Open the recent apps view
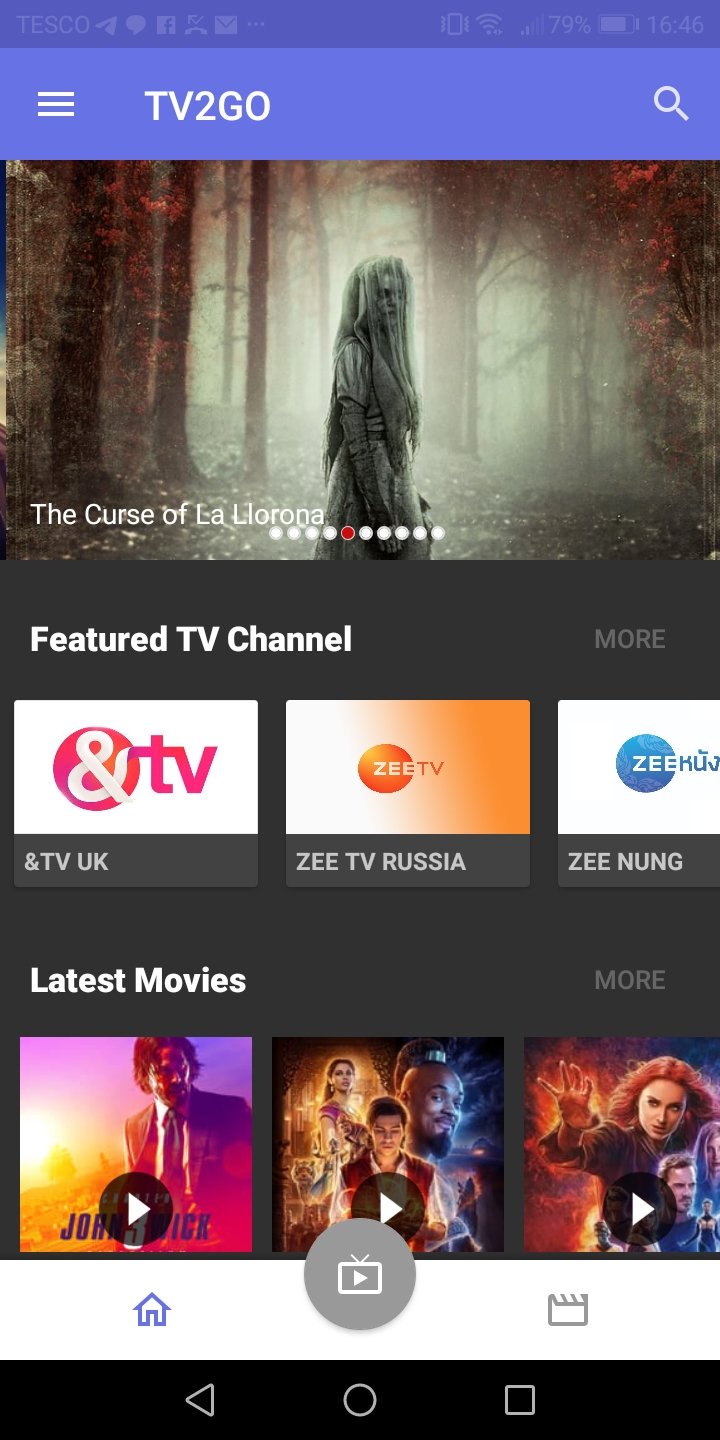The image size is (720, 1440). click(x=519, y=1400)
